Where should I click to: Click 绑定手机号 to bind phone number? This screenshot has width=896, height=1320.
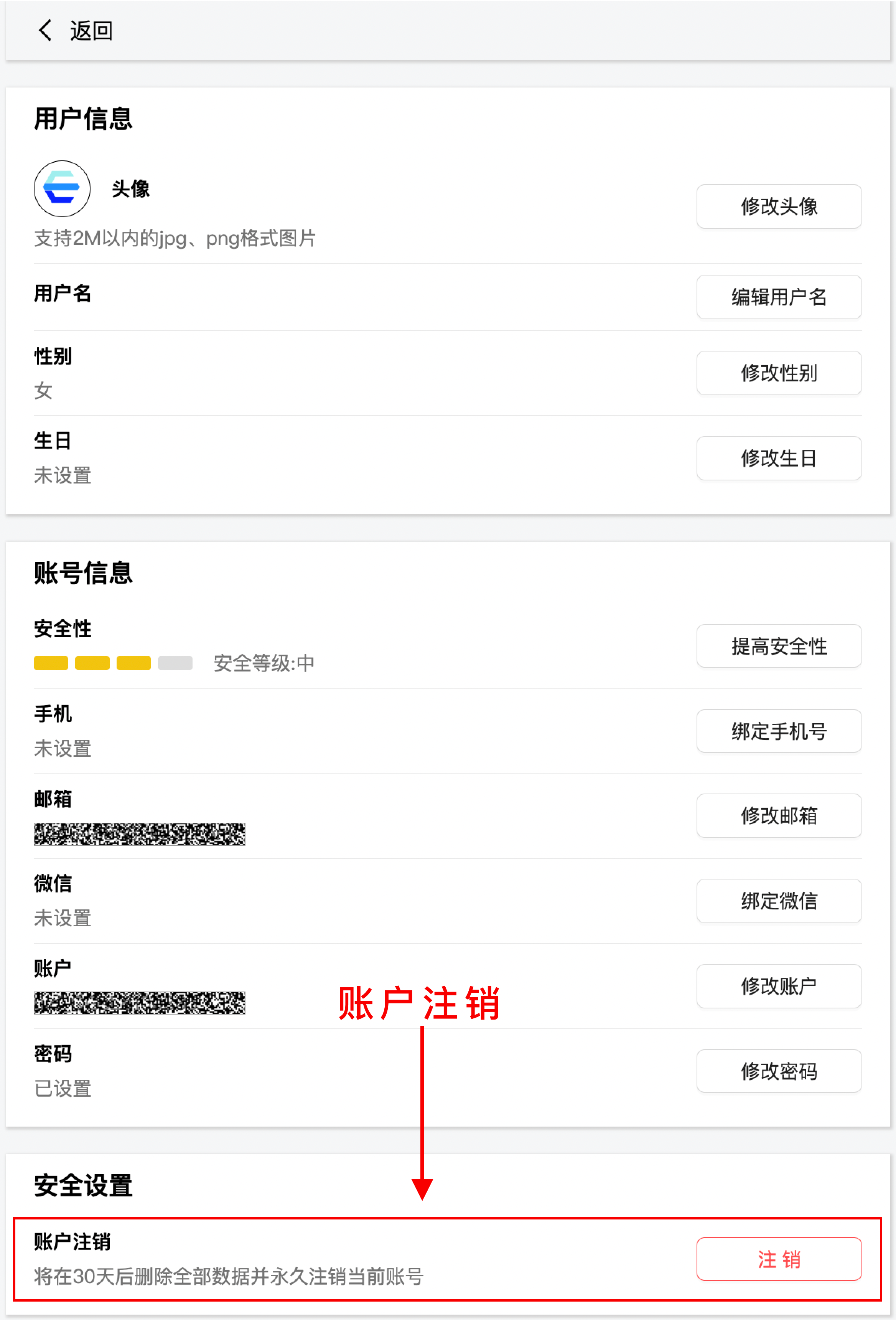point(779,731)
